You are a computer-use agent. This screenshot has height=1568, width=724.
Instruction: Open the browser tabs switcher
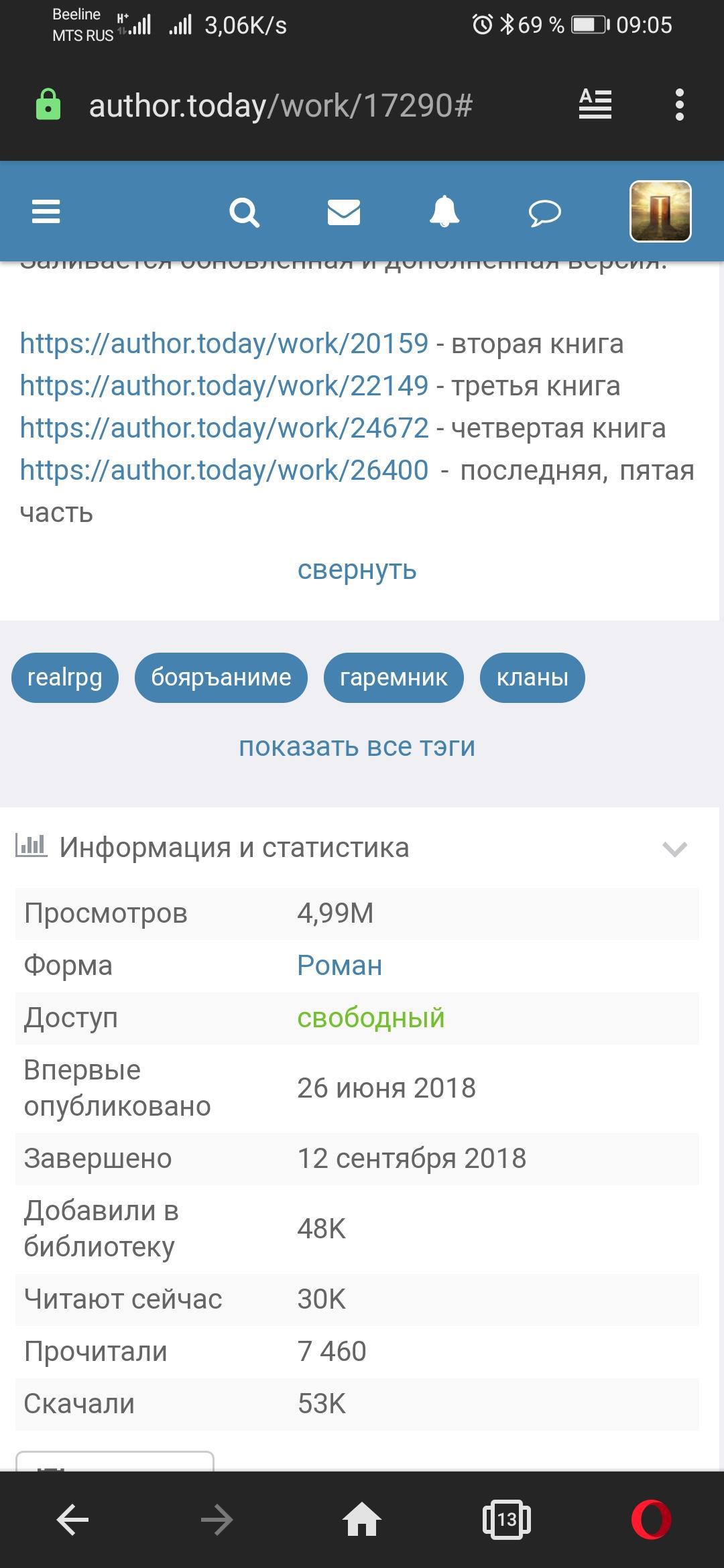507,1519
